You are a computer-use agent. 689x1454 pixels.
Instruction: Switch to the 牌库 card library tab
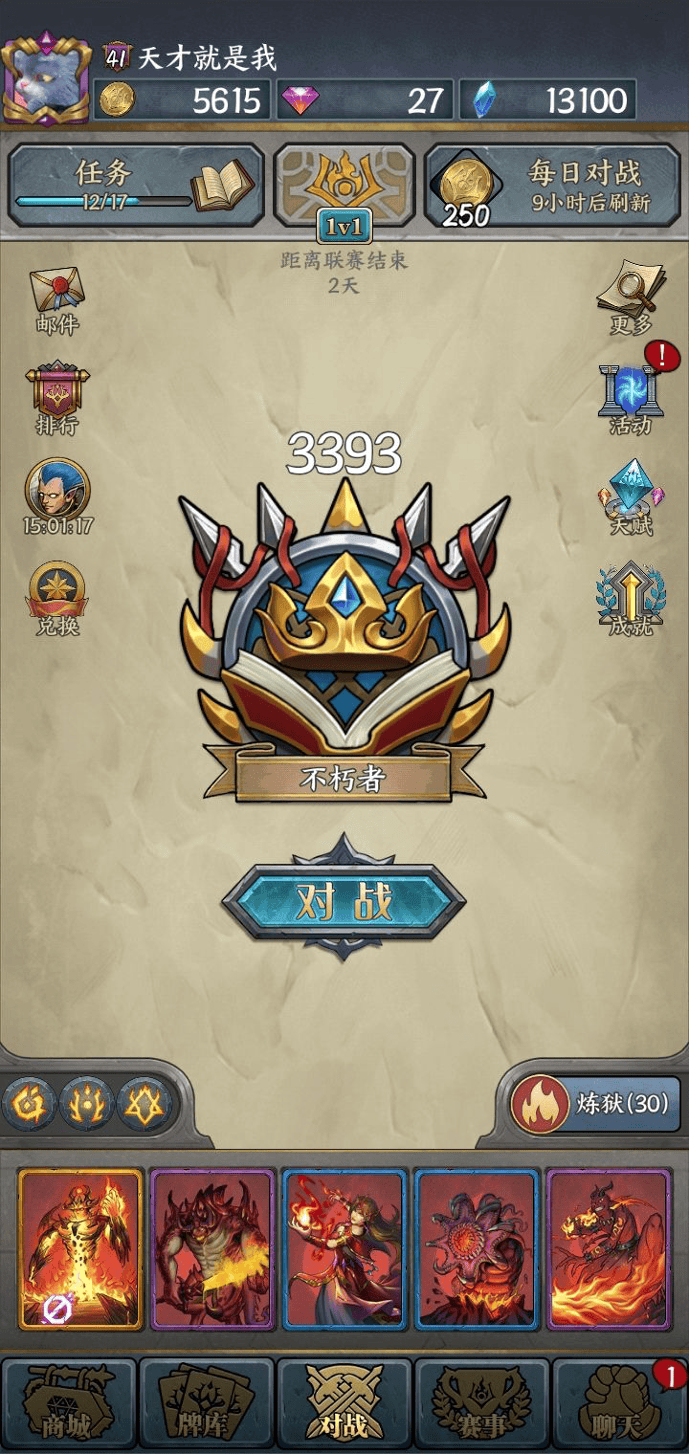(206, 1402)
